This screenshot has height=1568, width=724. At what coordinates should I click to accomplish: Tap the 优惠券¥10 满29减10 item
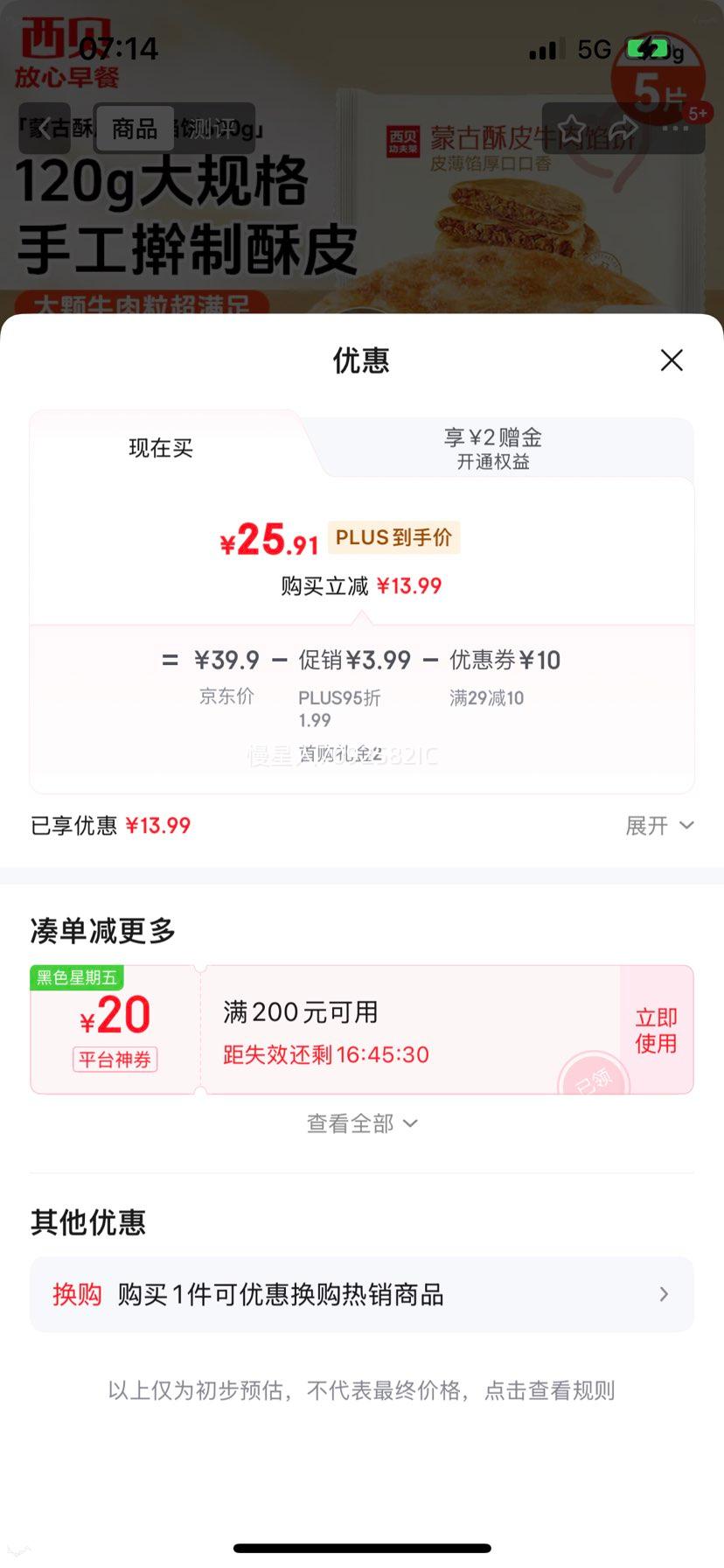point(504,674)
